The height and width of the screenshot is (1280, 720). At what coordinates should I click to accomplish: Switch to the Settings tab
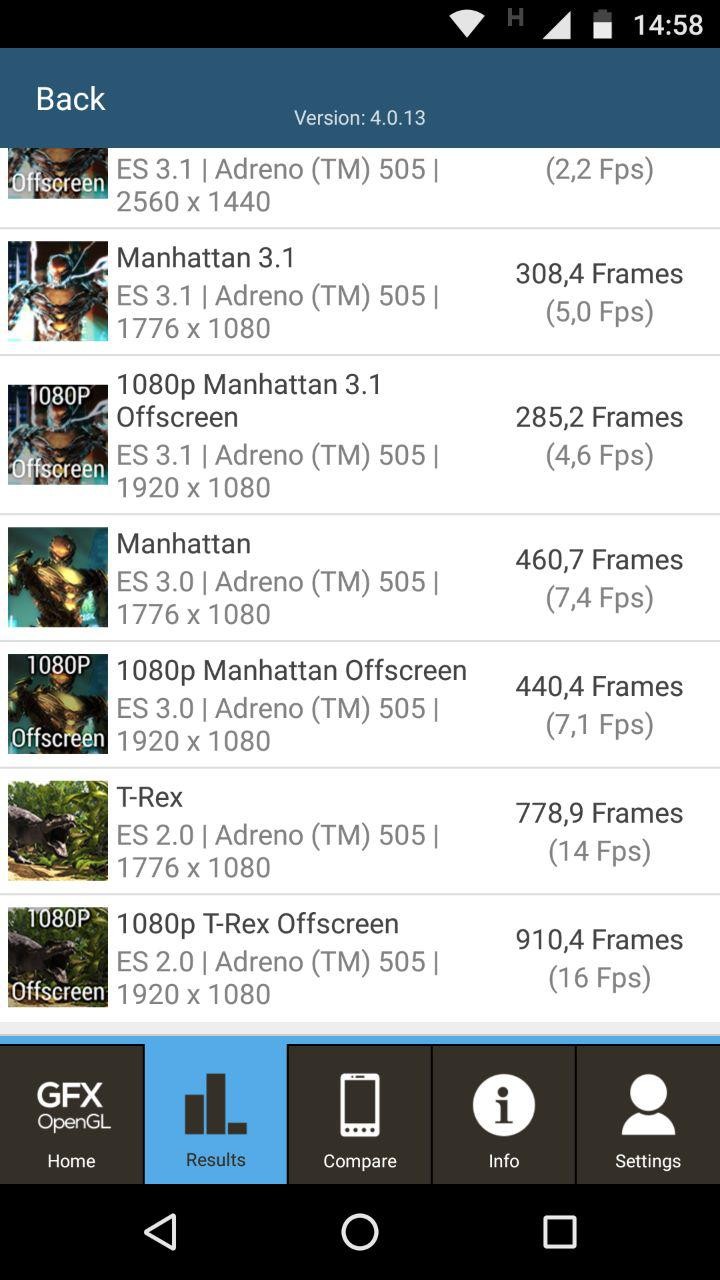[x=648, y=1115]
